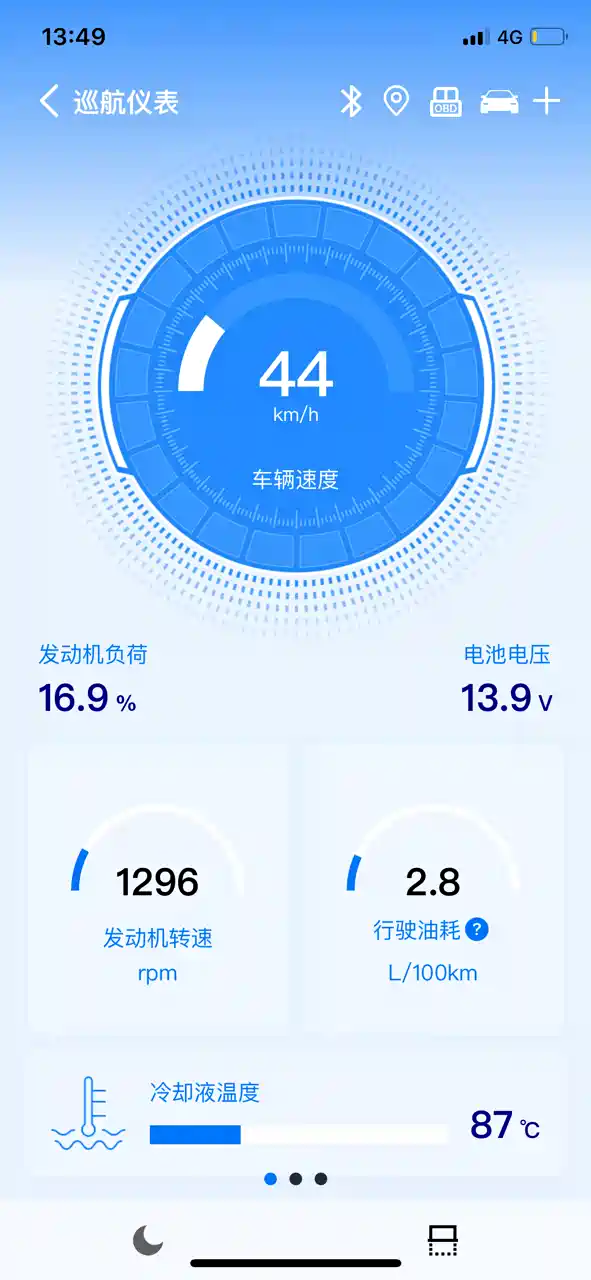The image size is (591, 1280).
Task: Open help for 行驶油耗 question mark
Action: (477, 930)
